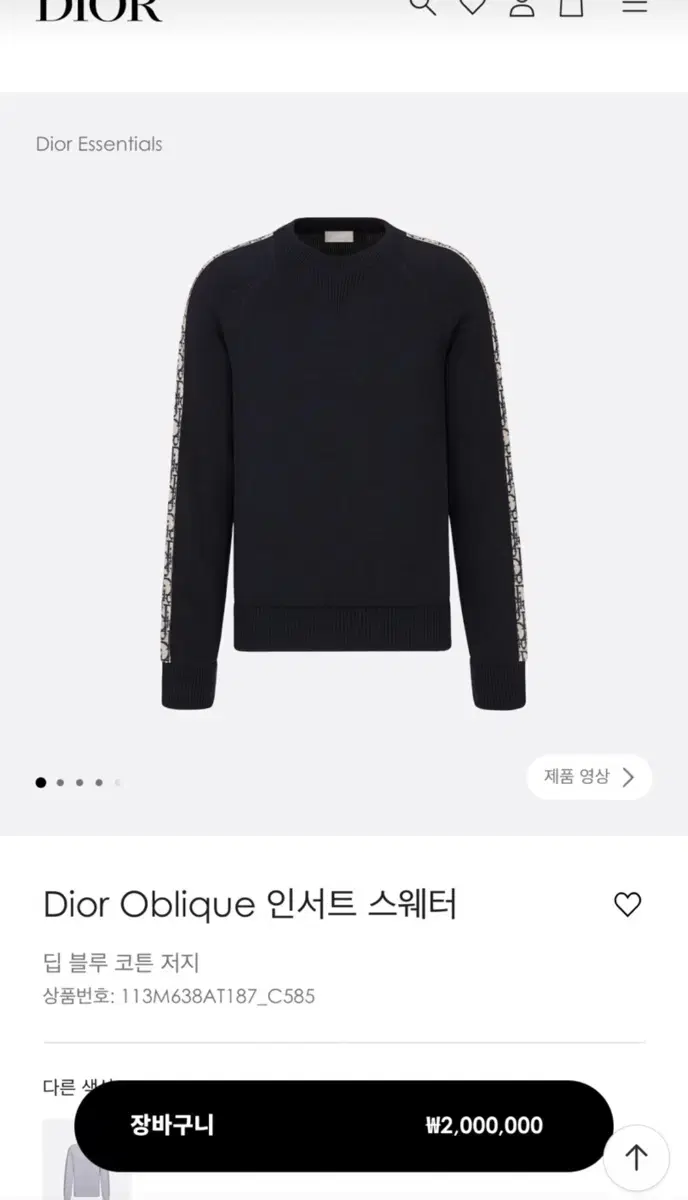Open the shopping bag icon
Screen dimensions: 688x1200
571,6
